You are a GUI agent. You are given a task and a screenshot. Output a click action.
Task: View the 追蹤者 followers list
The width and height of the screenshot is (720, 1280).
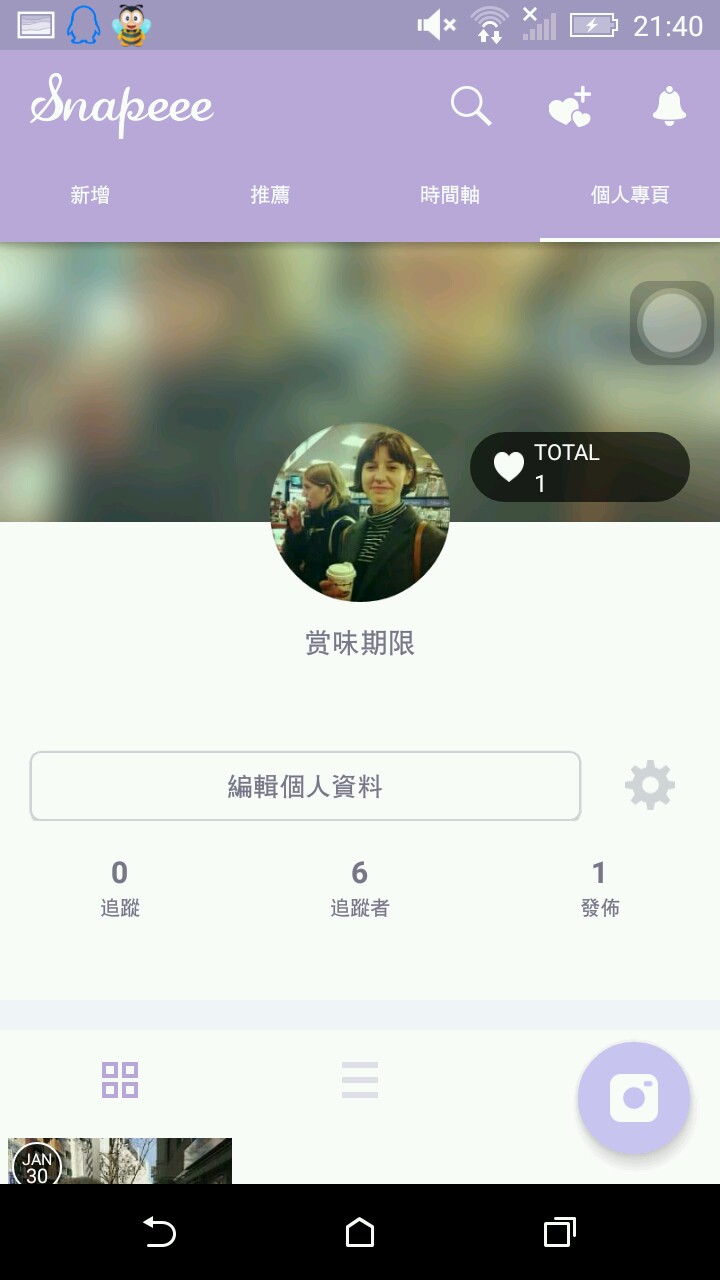[x=360, y=888]
